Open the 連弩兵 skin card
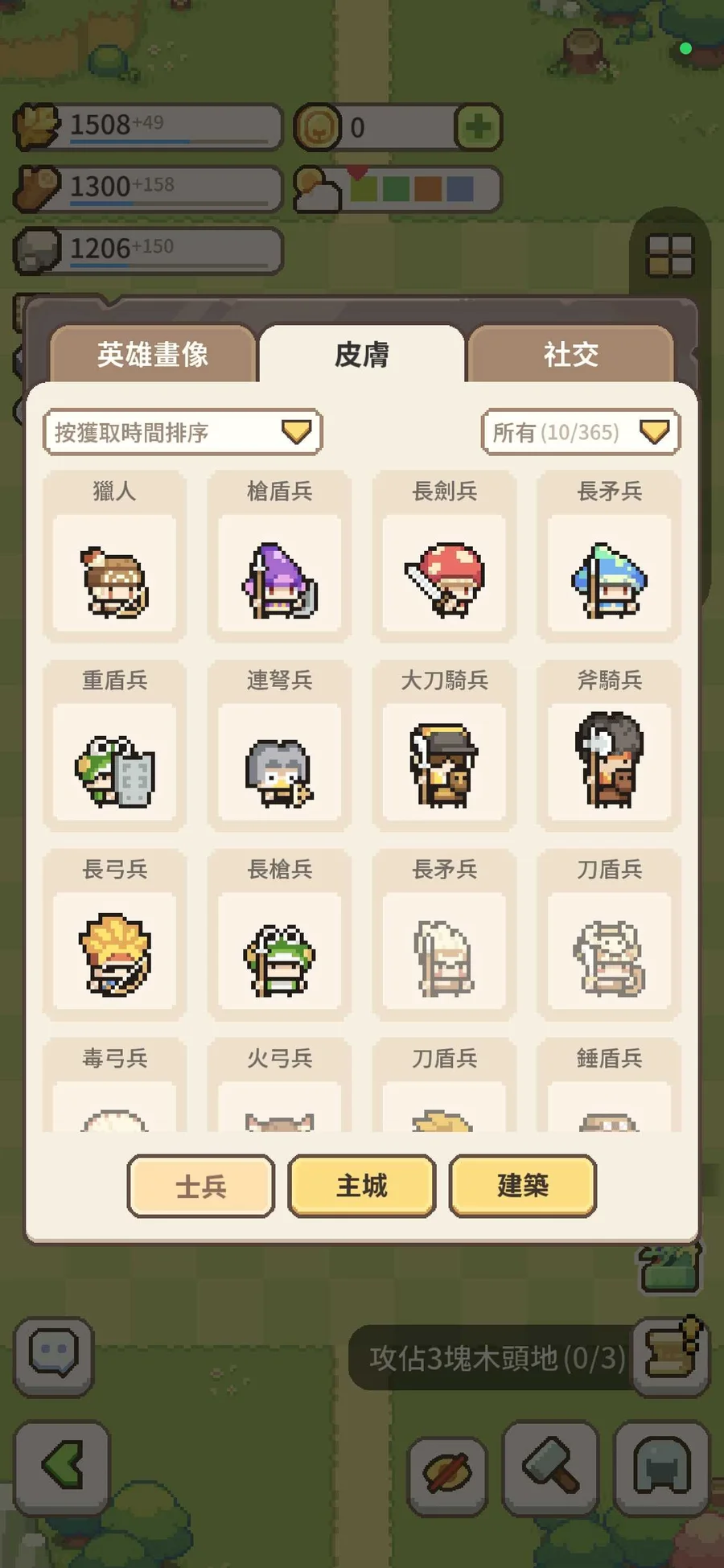This screenshot has width=724, height=1568. point(279,745)
